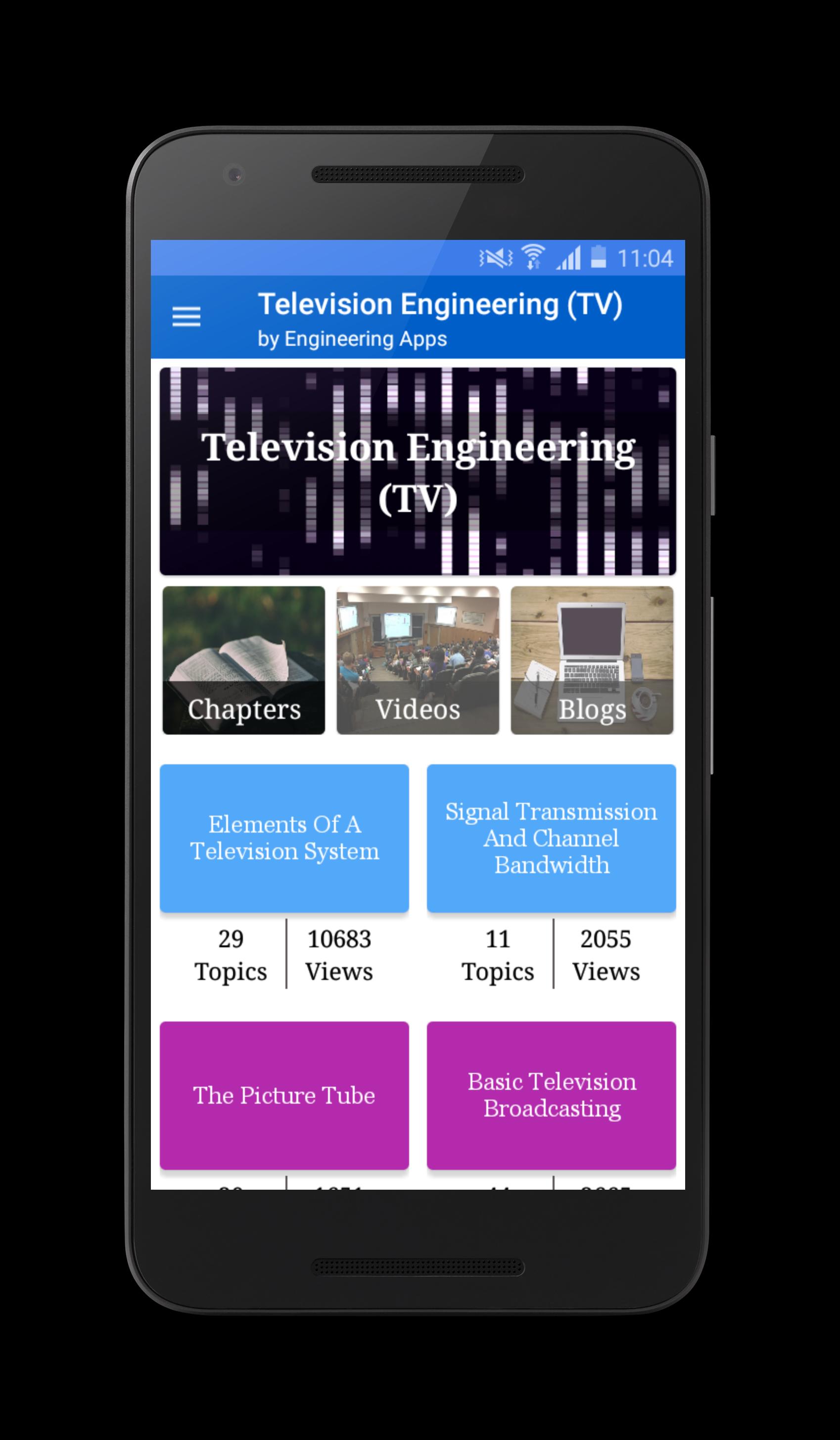This screenshot has height=1440, width=840.
Task: Expand the Signal Transmission And Channel Bandwidth chapter
Action: coord(552,837)
